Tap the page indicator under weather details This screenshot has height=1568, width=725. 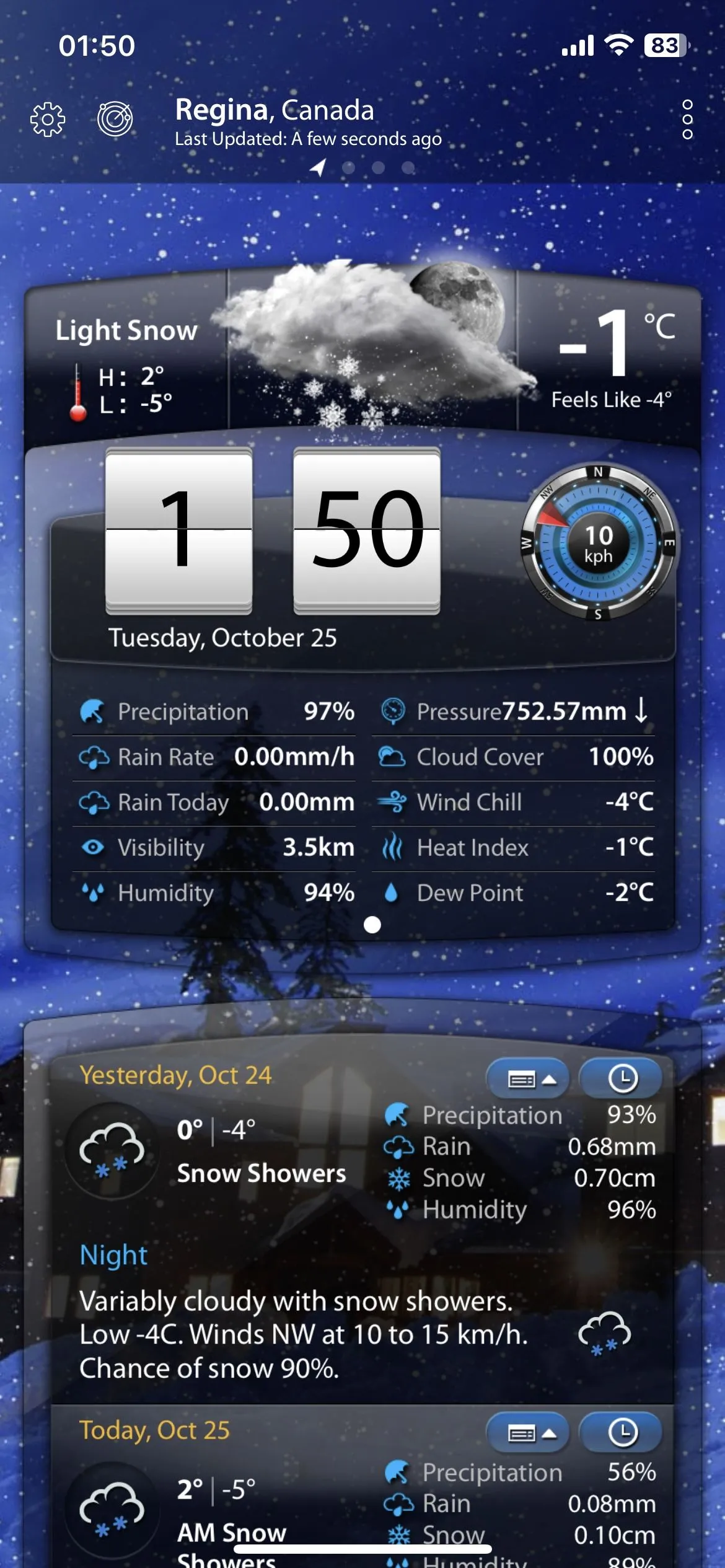click(372, 925)
